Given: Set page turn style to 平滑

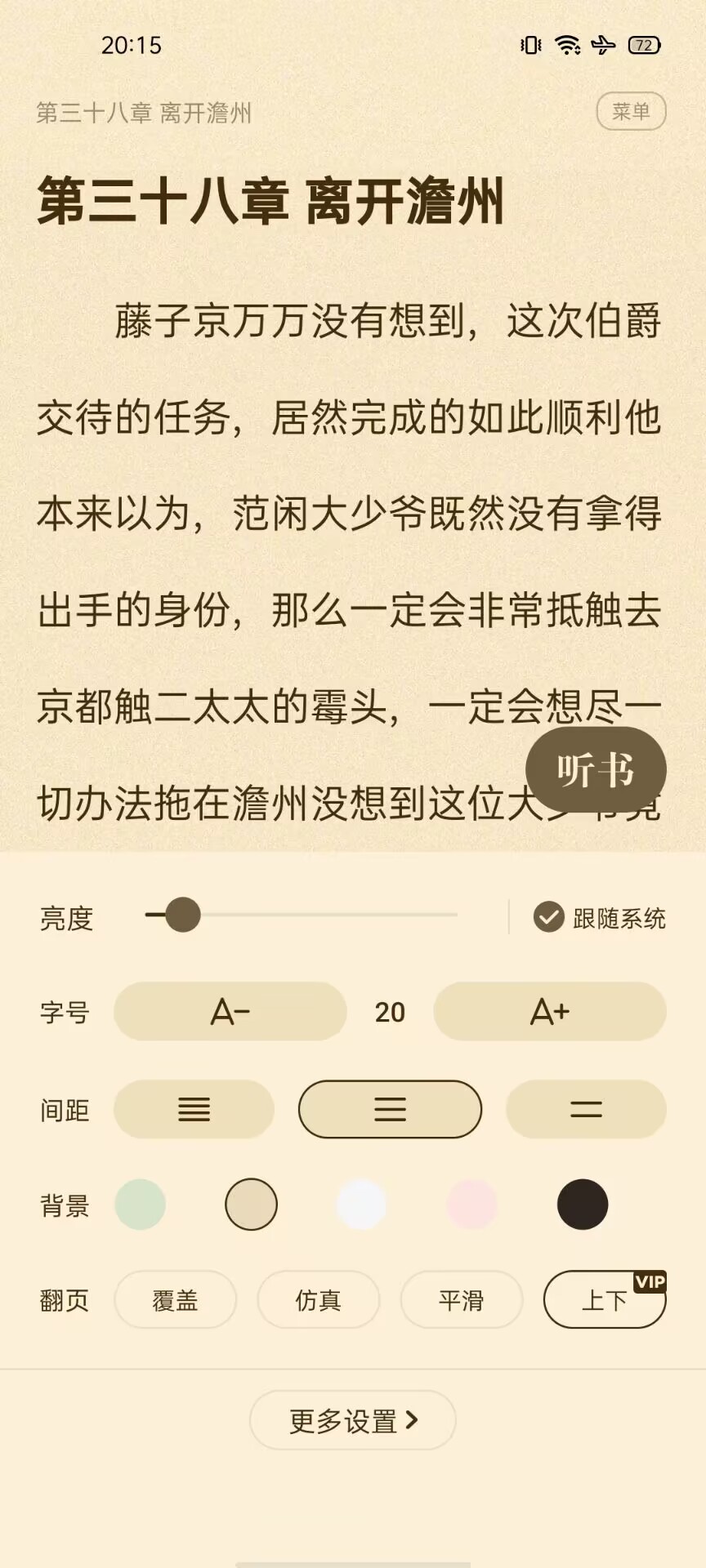Looking at the screenshot, I should (x=461, y=1299).
